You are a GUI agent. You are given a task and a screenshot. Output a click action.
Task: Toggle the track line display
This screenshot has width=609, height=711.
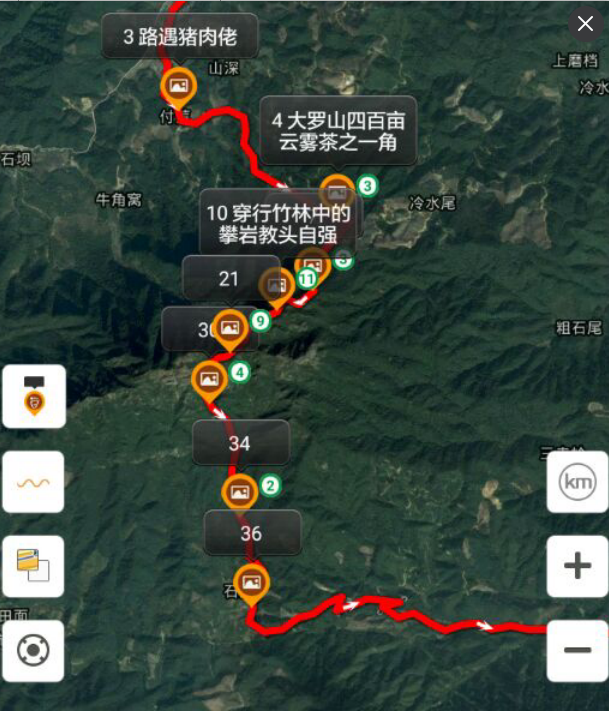click(34, 482)
